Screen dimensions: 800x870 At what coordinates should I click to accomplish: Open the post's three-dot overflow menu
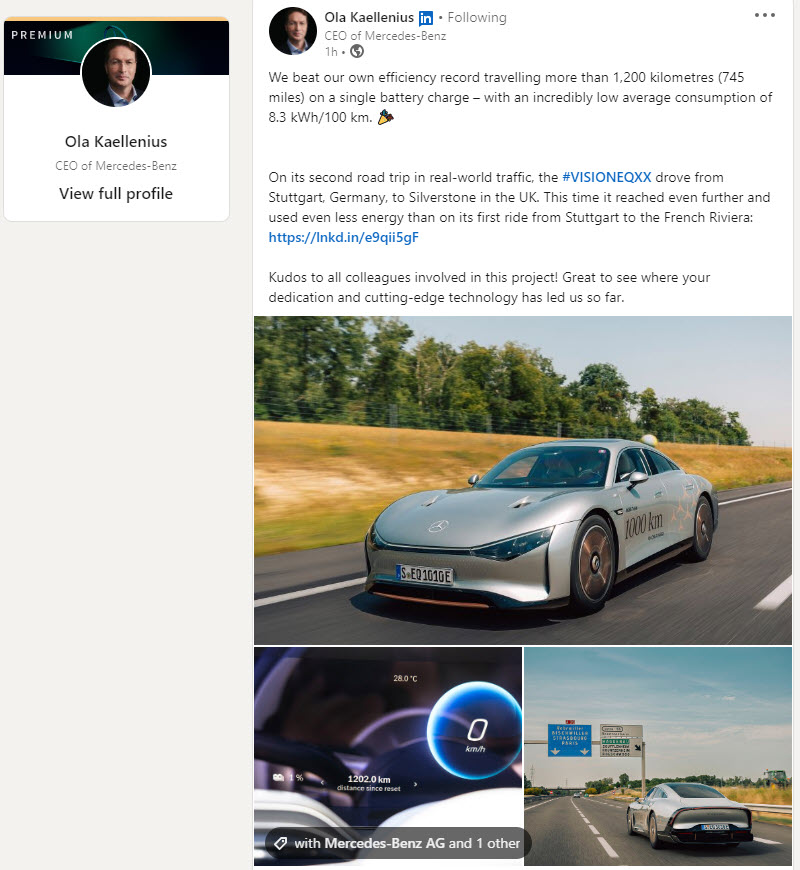(x=764, y=15)
